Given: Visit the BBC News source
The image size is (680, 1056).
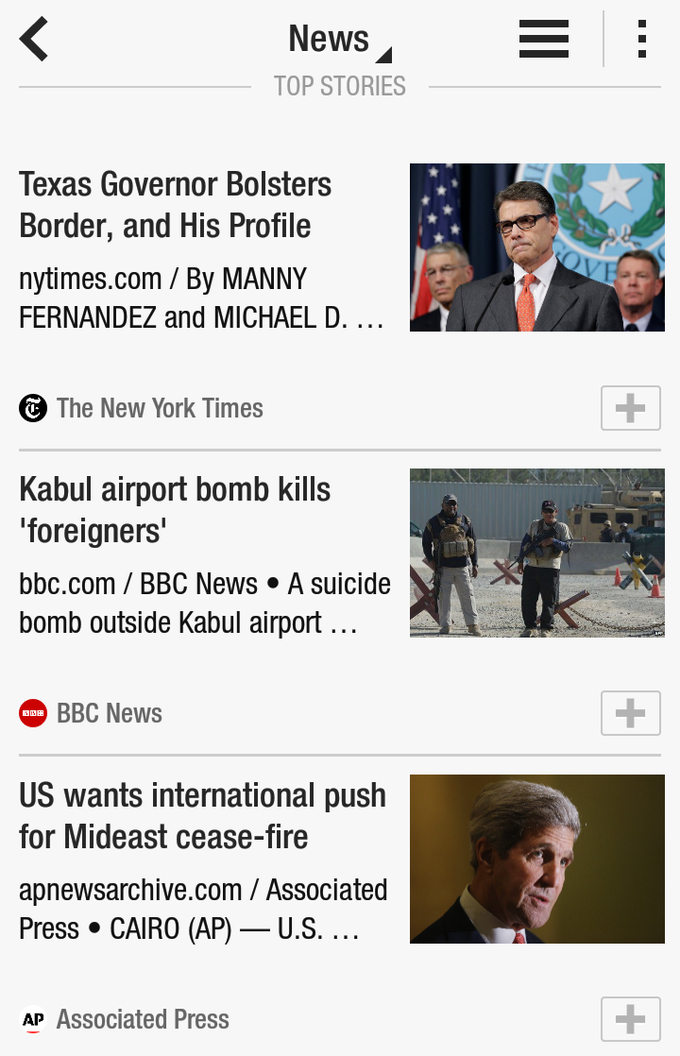Looking at the screenshot, I should [x=91, y=713].
